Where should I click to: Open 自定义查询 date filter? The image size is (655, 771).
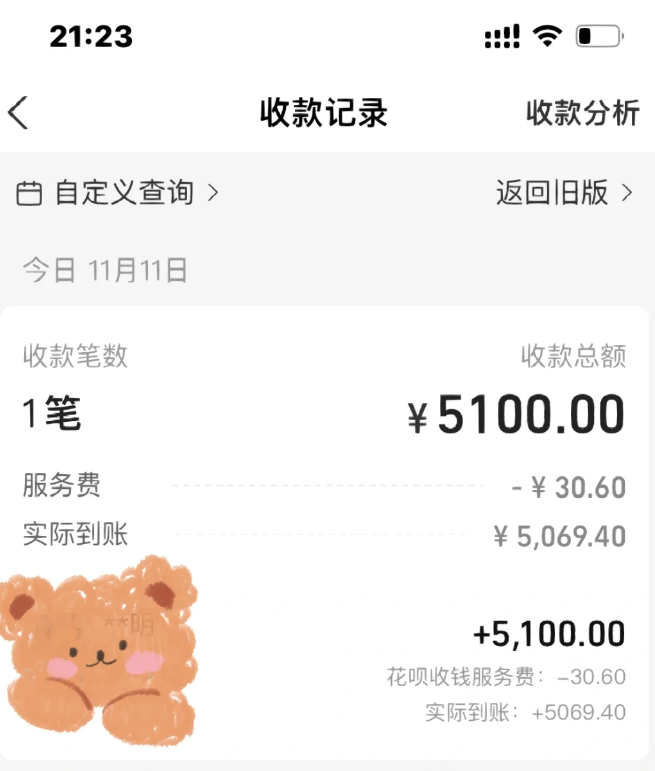point(118,192)
